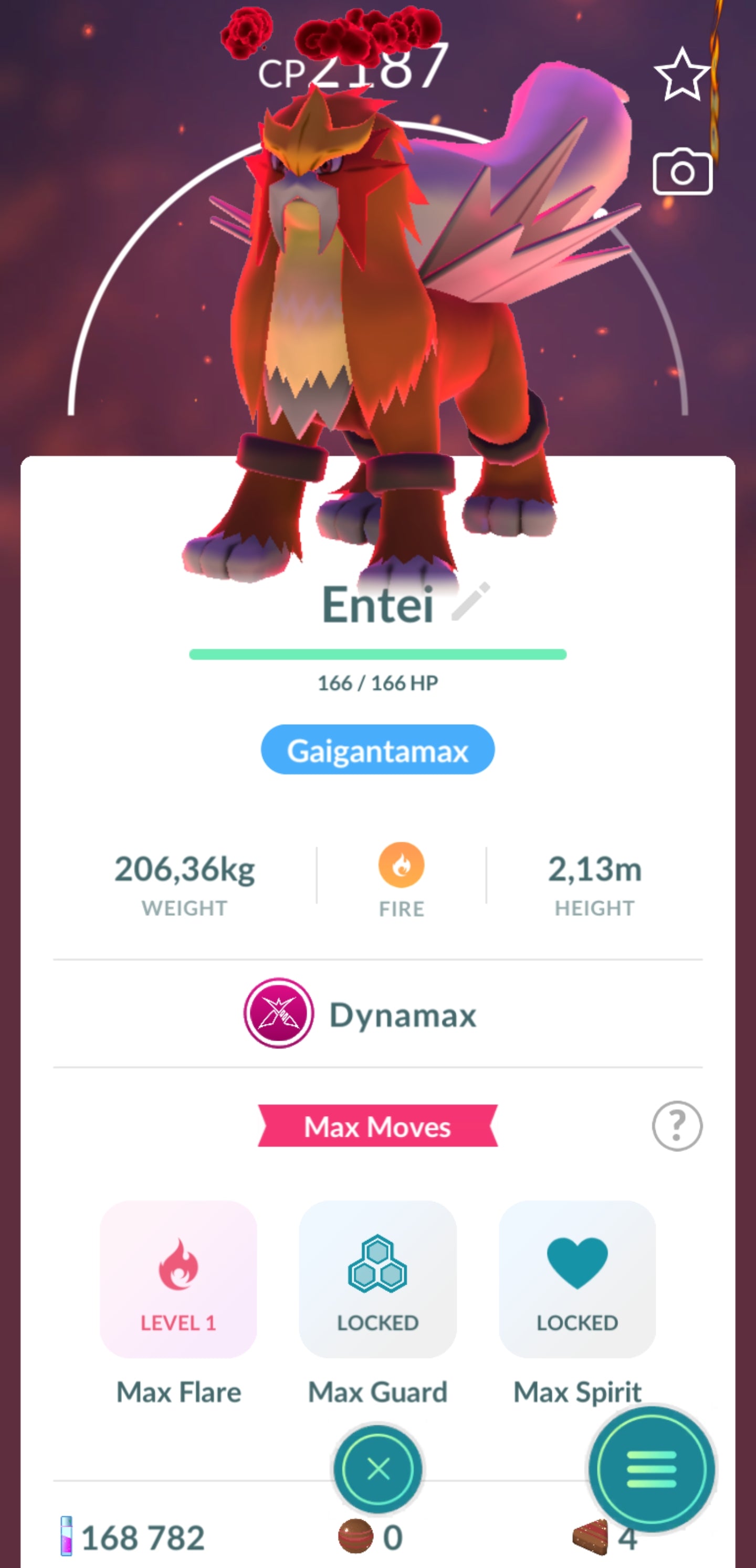
Task: Edit Entei's nickname with the pencil
Action: (x=470, y=602)
